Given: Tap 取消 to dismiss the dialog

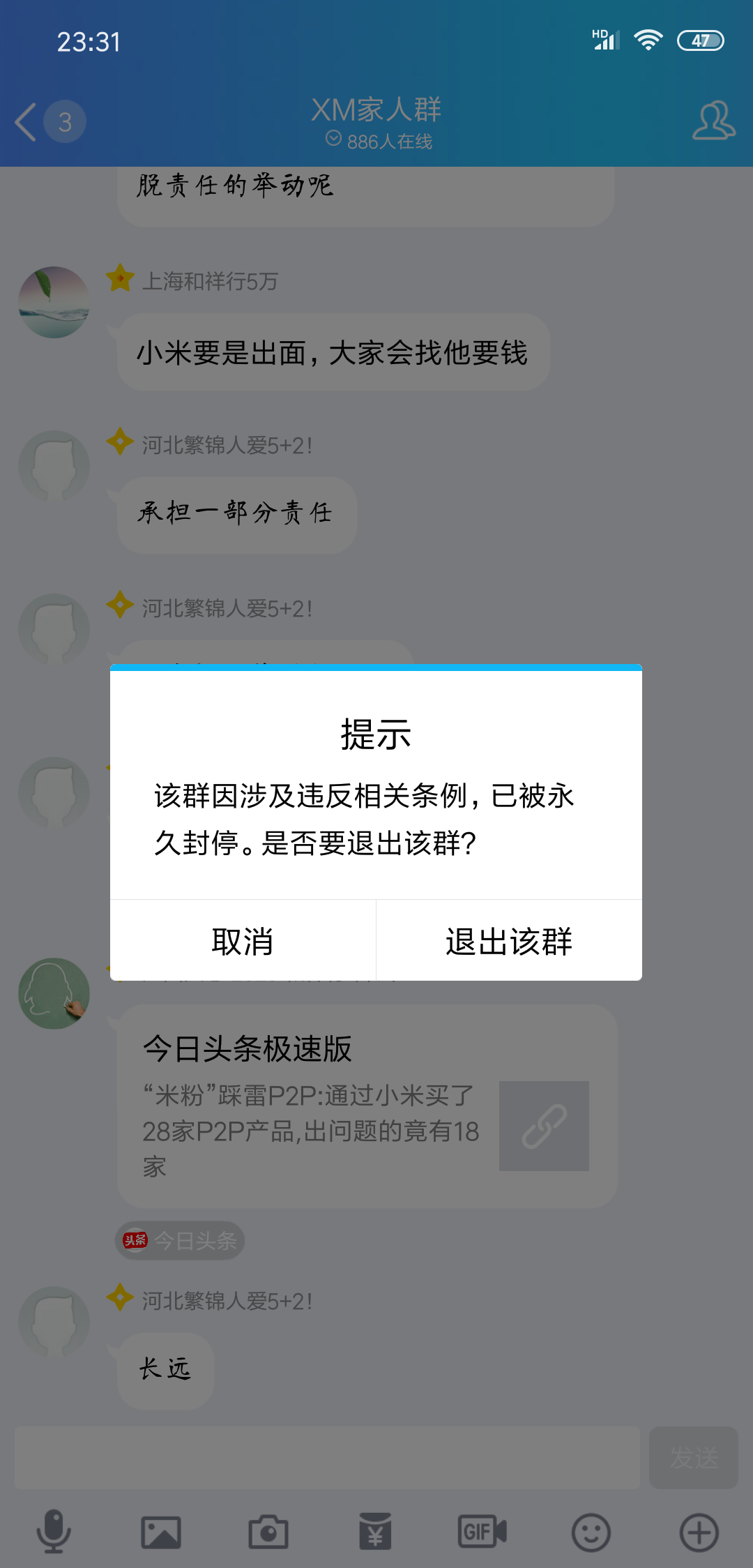Looking at the screenshot, I should point(243,941).
